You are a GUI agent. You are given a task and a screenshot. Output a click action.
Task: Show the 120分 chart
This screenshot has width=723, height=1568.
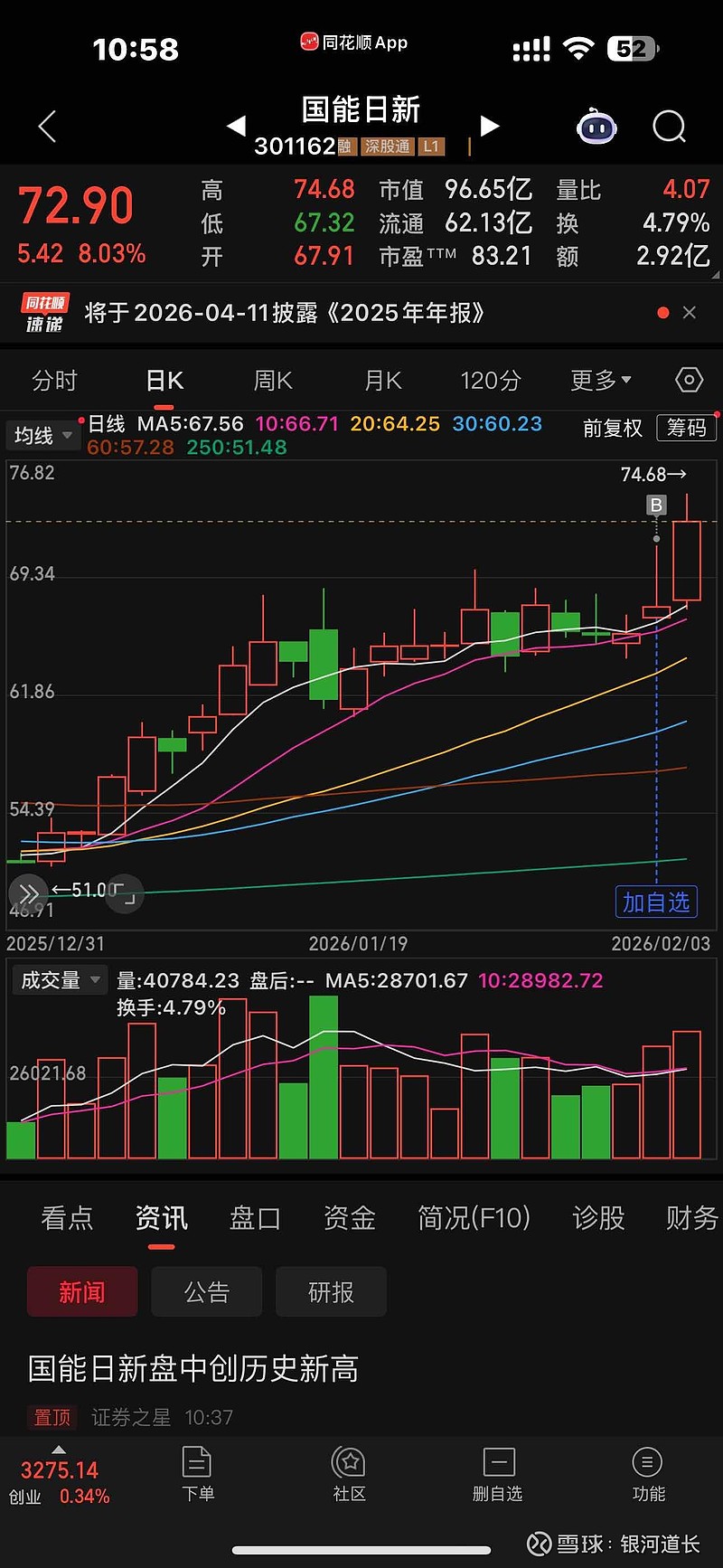click(491, 381)
